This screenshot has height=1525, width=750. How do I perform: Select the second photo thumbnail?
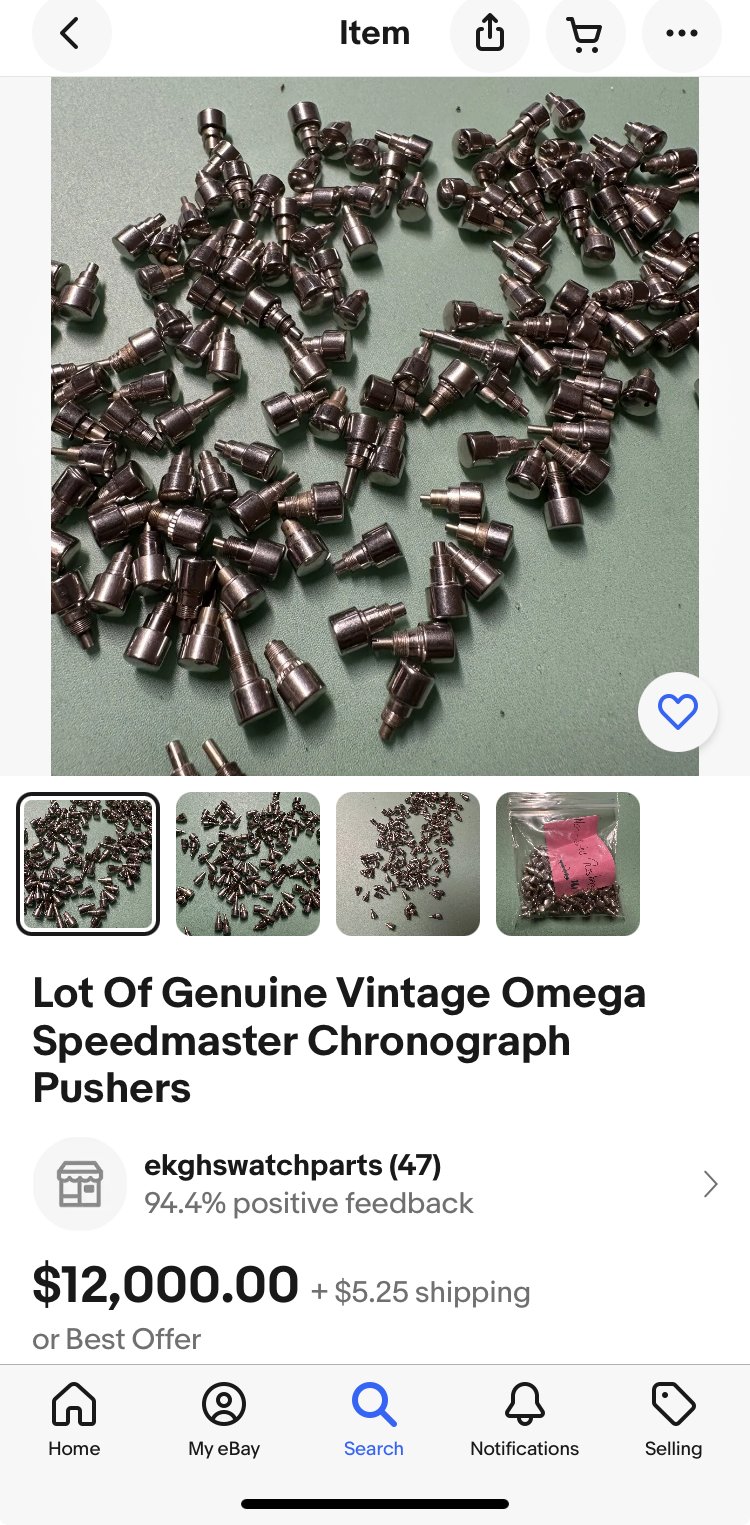pyautogui.click(x=248, y=864)
